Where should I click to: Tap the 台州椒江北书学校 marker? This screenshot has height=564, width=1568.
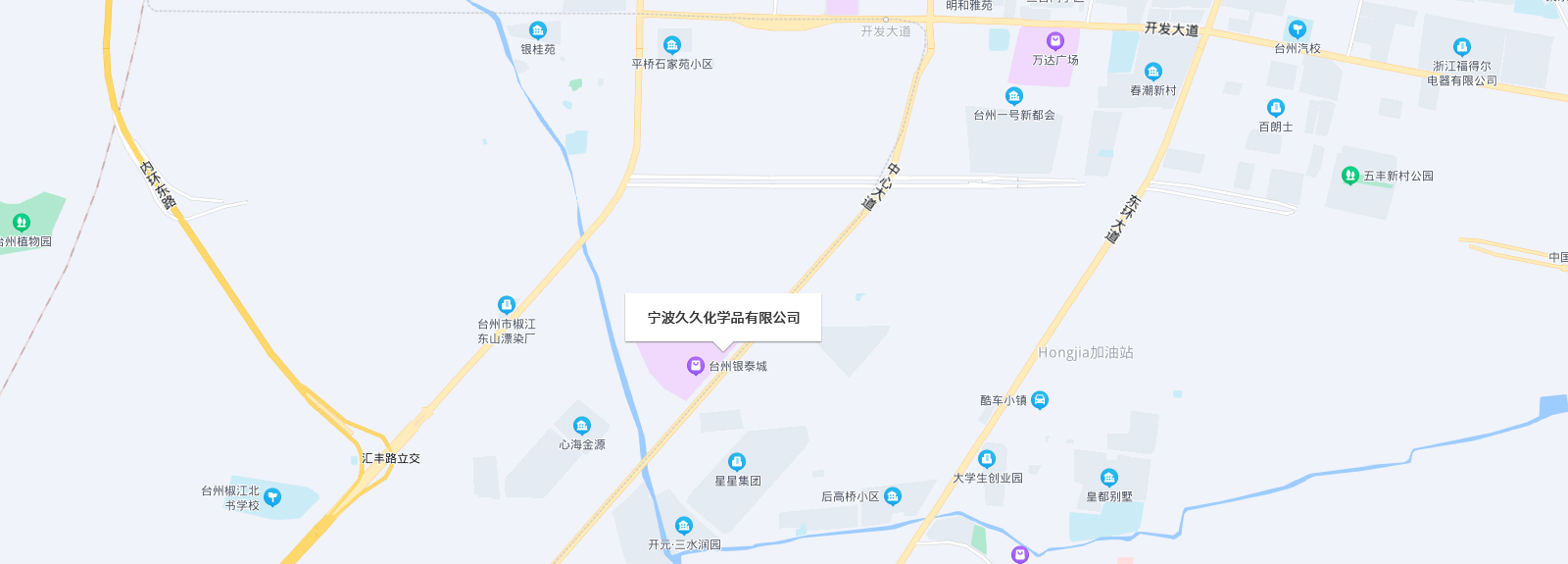click(273, 497)
